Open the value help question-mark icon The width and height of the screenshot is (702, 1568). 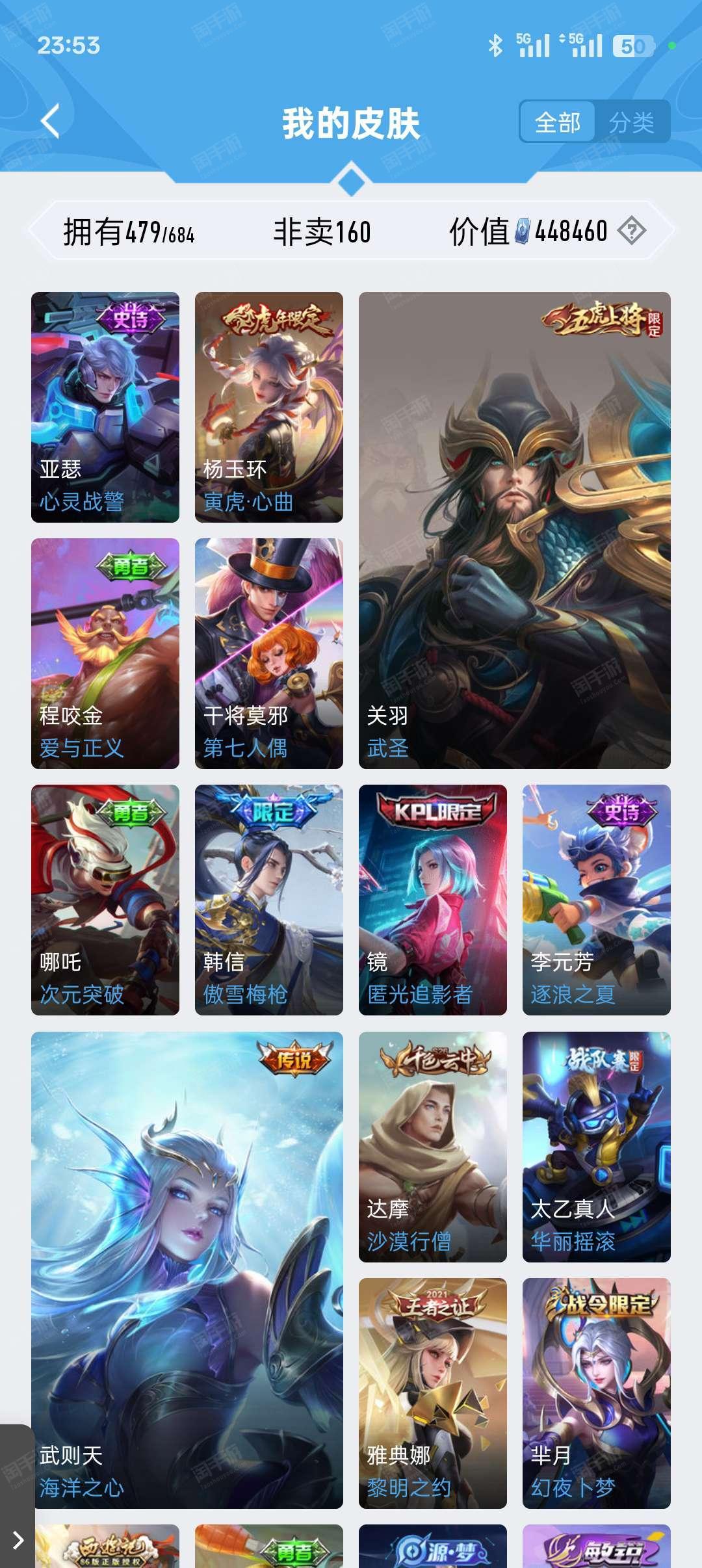[x=632, y=231]
